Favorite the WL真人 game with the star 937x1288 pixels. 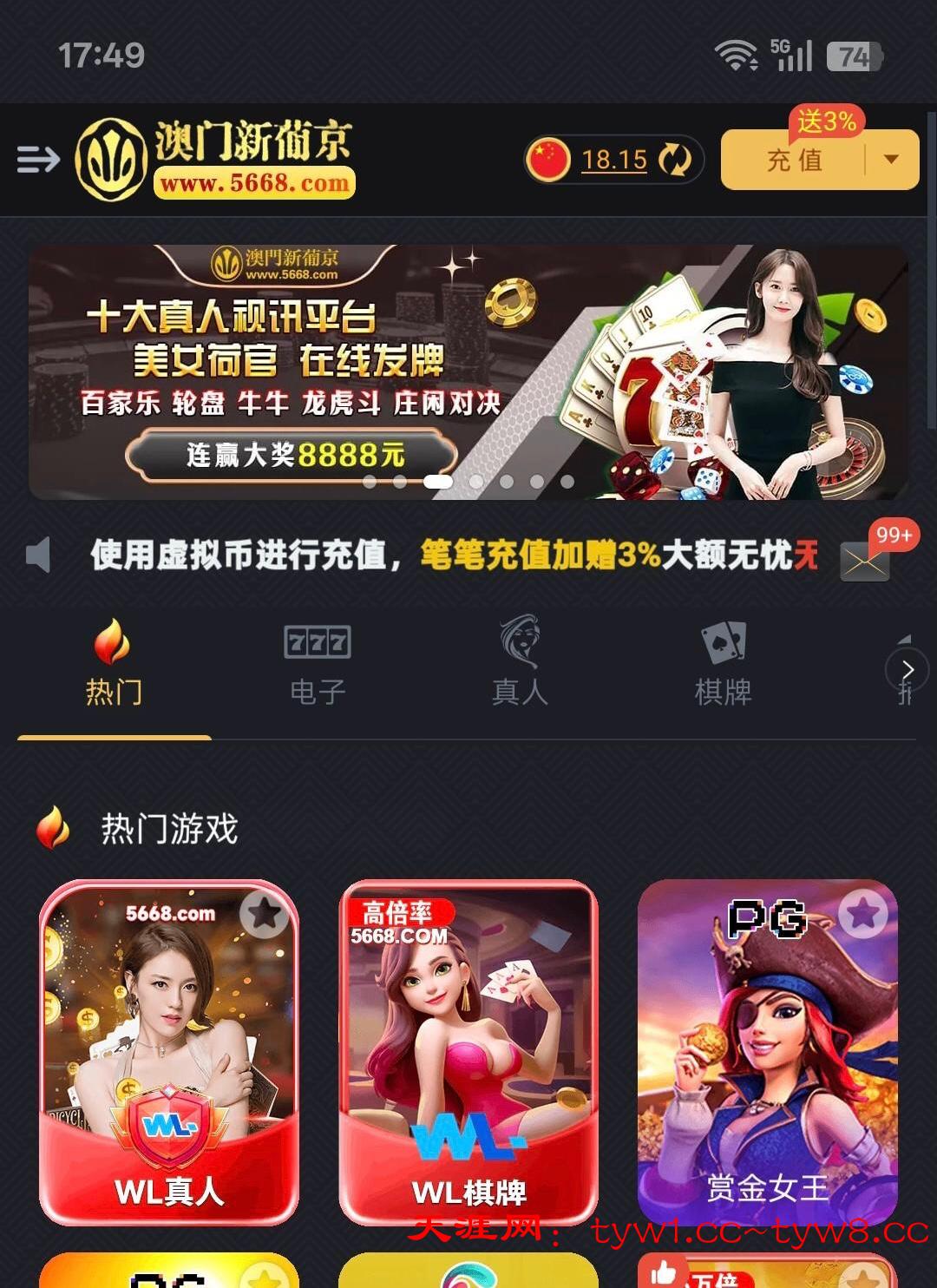[264, 913]
